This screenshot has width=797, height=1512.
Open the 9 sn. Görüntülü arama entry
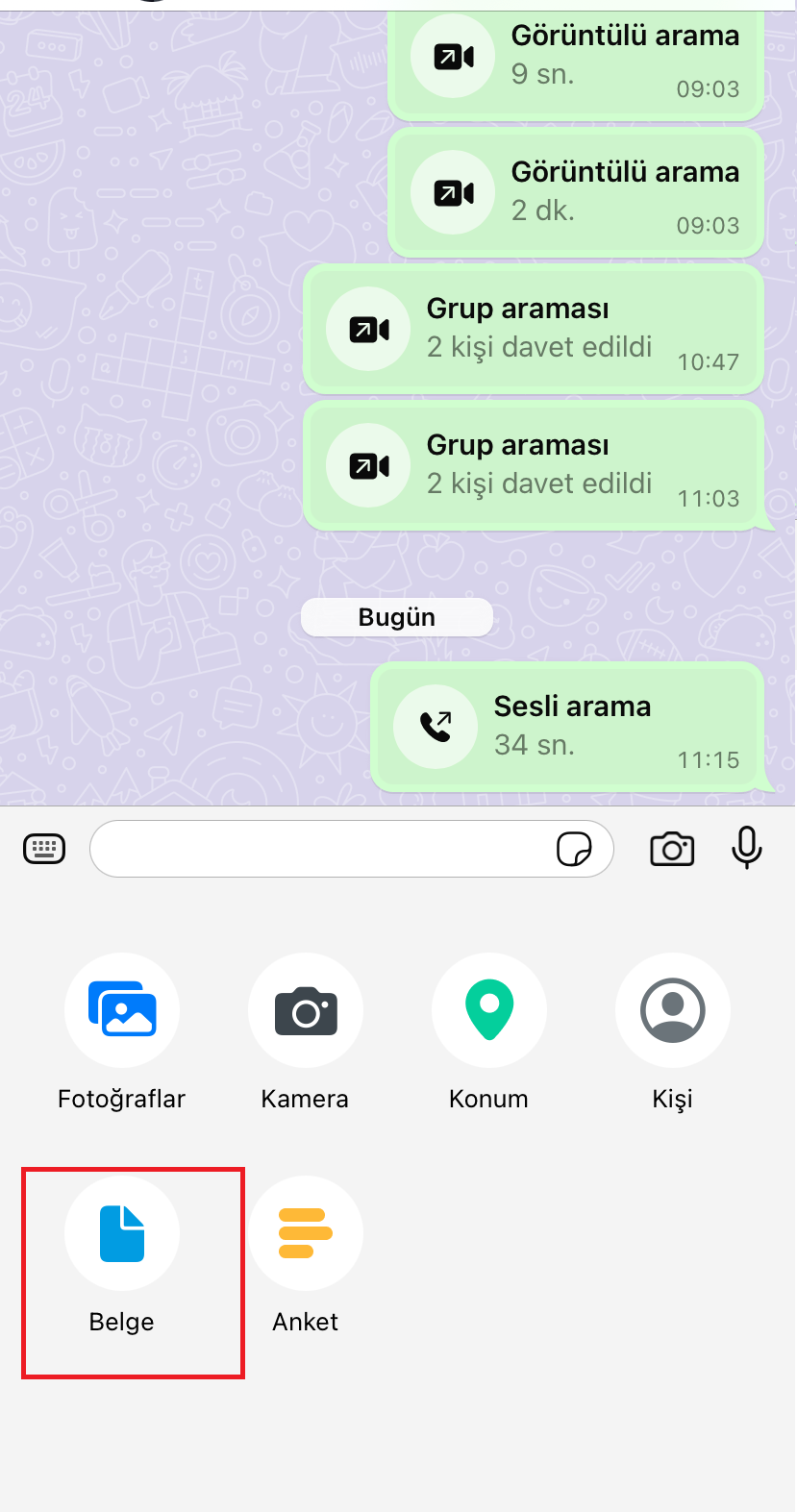(575, 58)
